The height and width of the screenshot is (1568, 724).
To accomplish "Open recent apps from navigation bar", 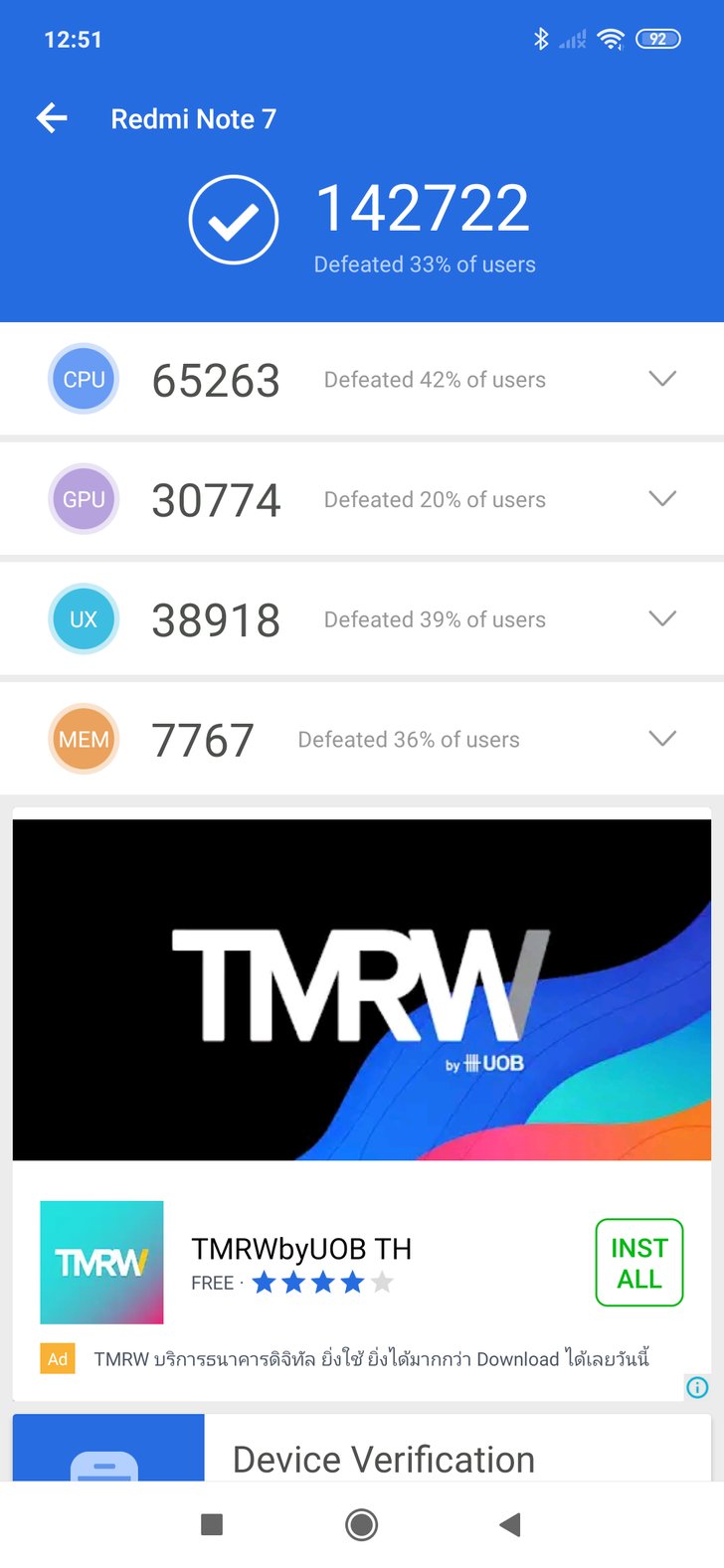I will point(212,1524).
